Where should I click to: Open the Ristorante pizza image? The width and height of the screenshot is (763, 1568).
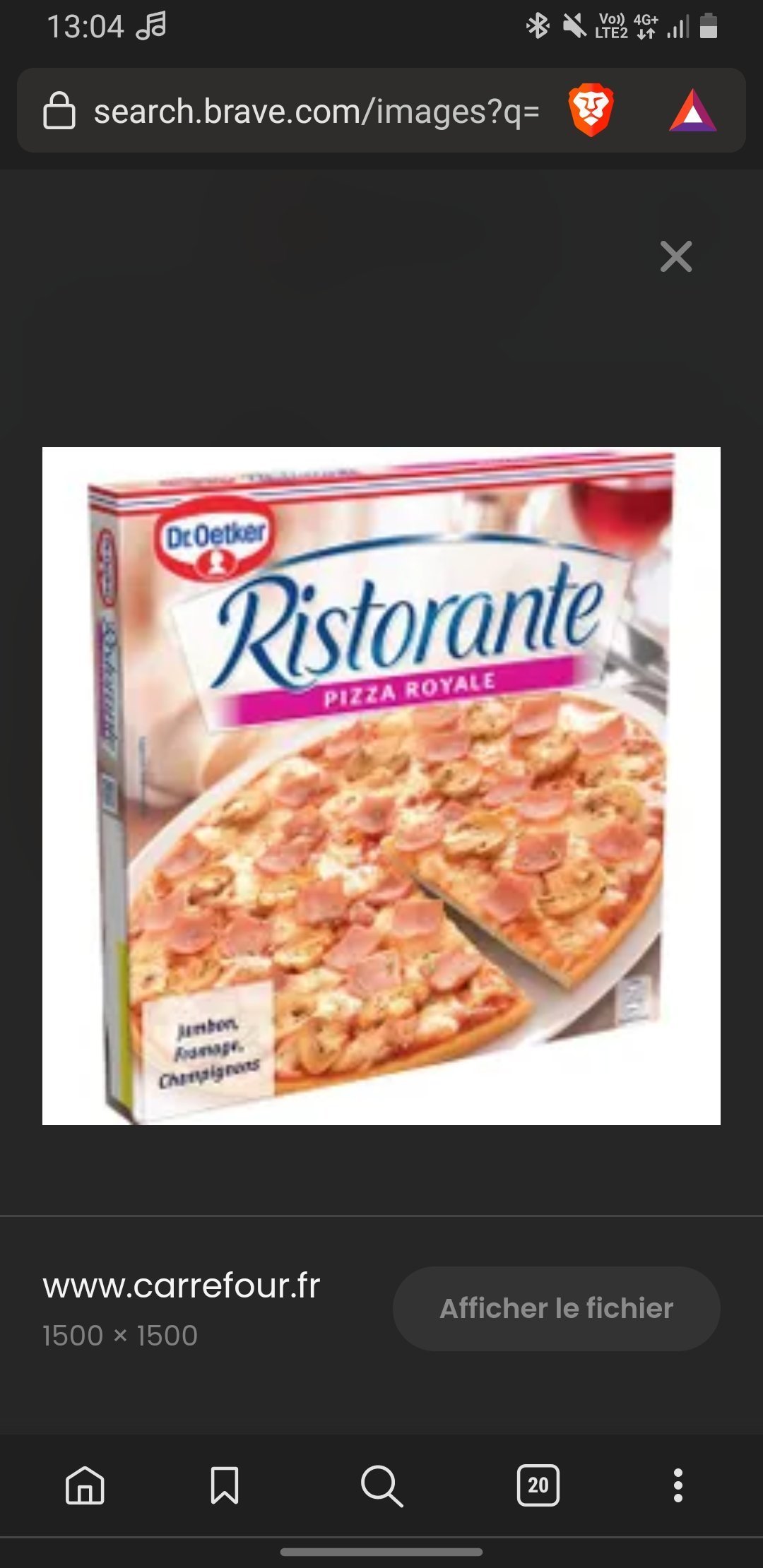(381, 785)
